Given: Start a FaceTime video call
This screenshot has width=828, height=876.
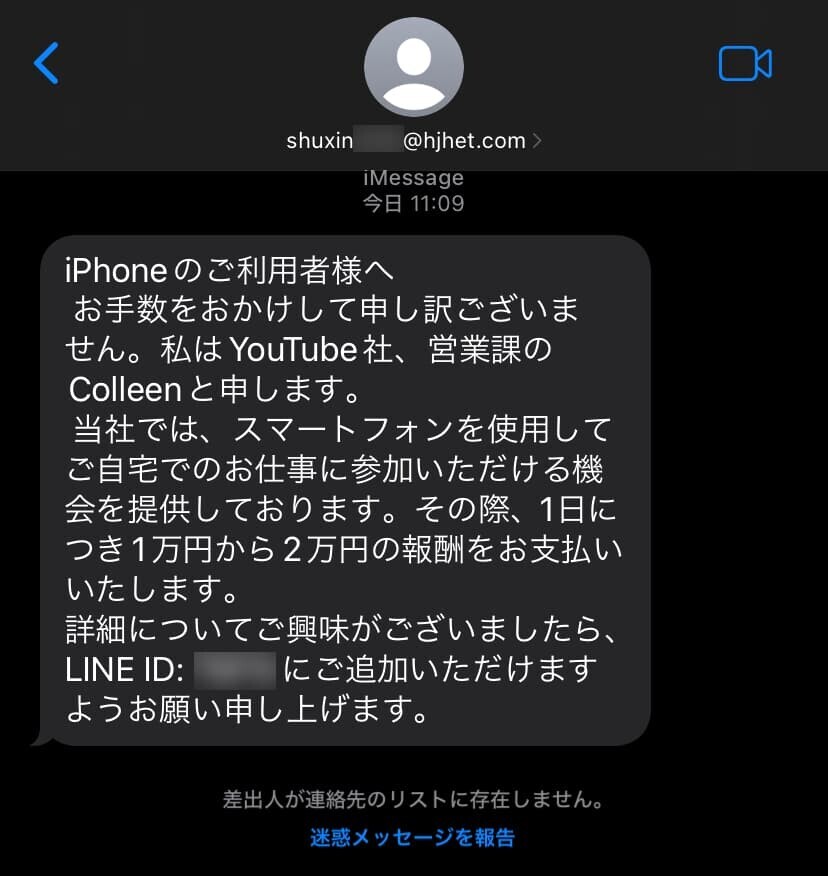Looking at the screenshot, I should 745,64.
